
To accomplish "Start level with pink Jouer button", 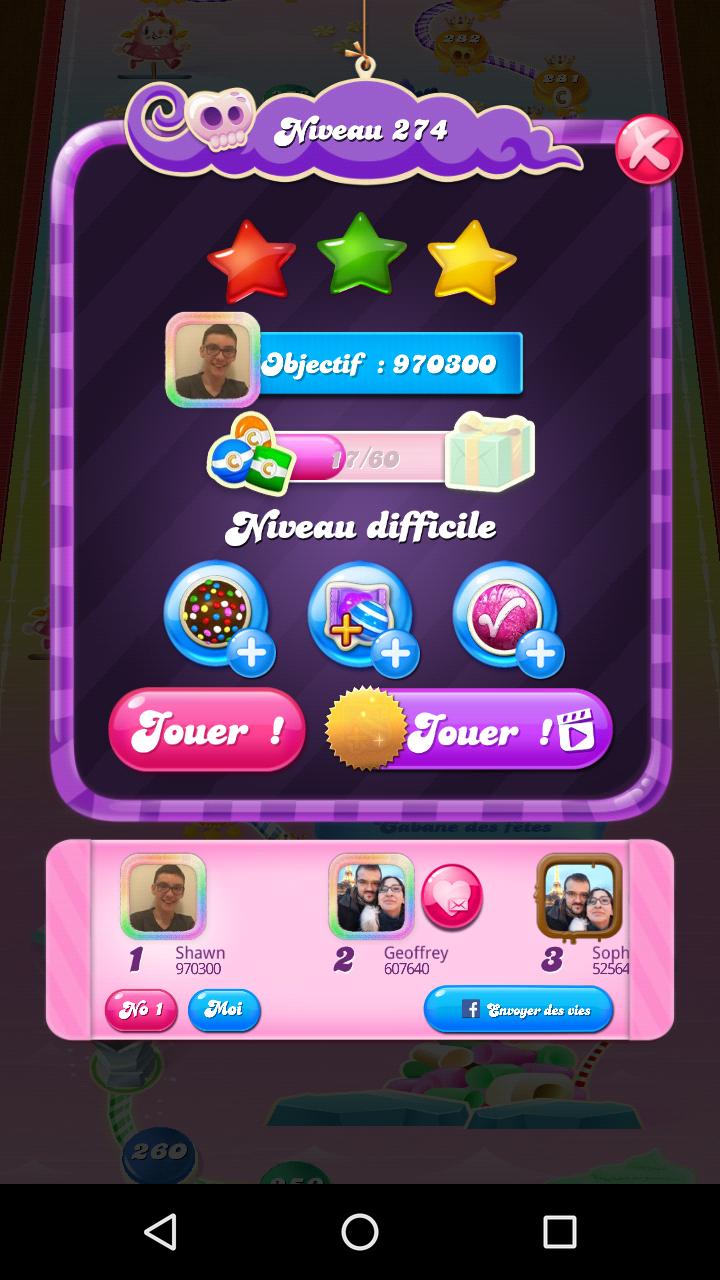I will click(207, 731).
